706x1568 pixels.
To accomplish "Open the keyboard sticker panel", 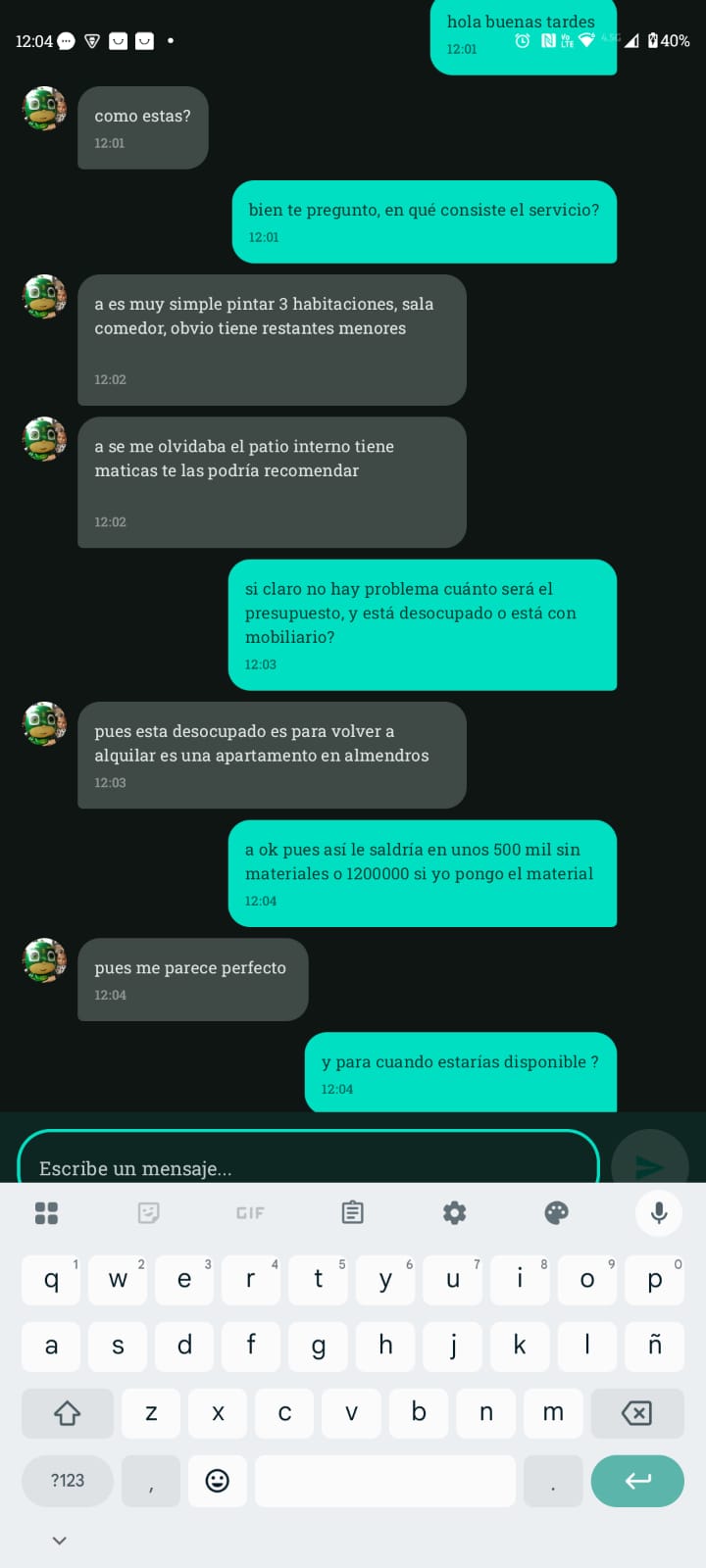I will [x=149, y=1213].
